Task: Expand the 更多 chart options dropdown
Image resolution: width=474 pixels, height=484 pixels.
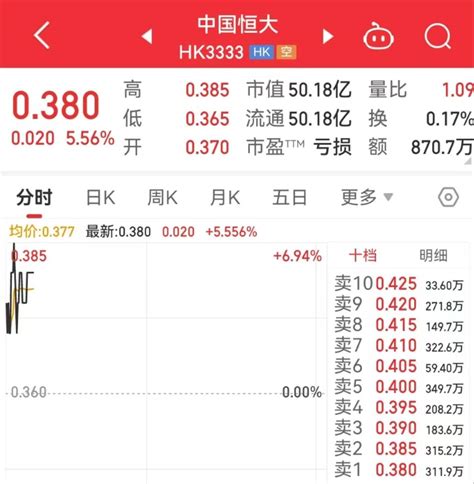Action: [x=367, y=197]
